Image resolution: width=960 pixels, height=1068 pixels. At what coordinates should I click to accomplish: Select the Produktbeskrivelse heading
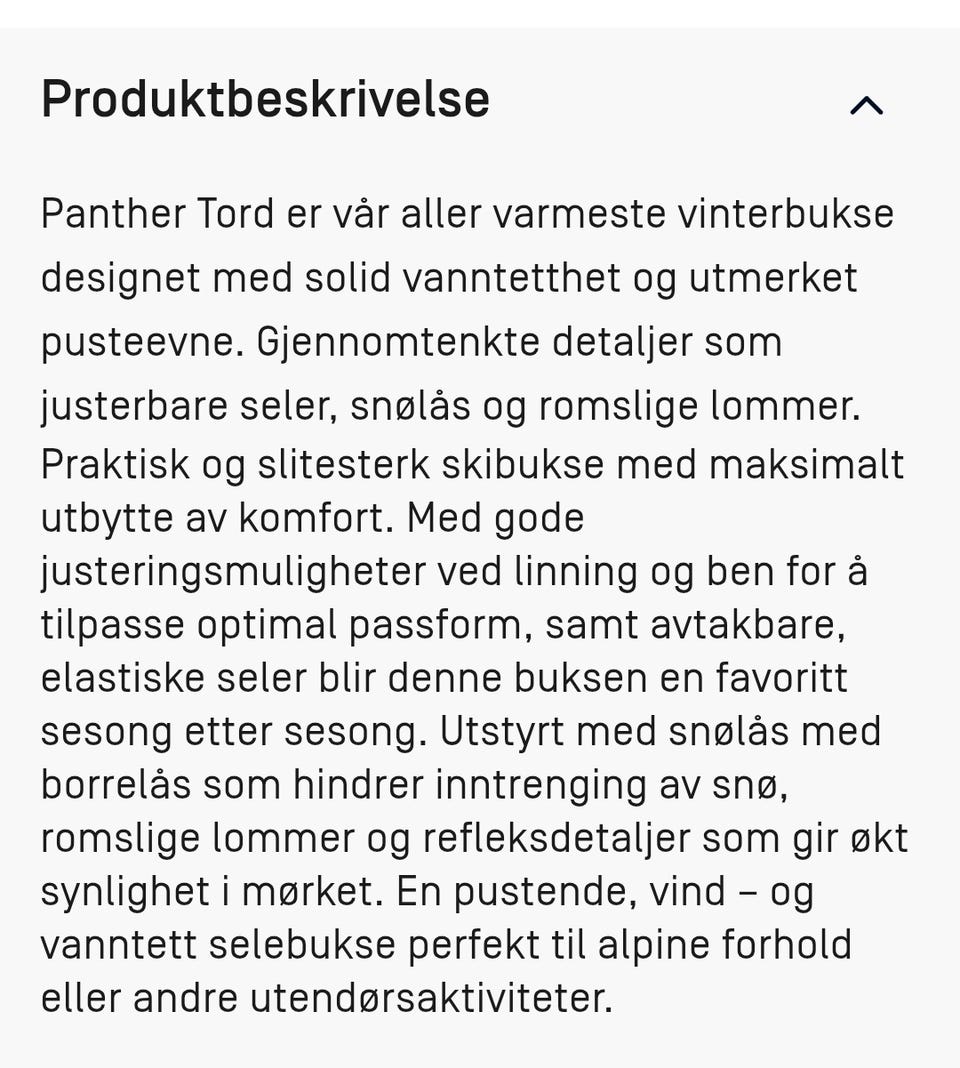pyautogui.click(x=264, y=98)
